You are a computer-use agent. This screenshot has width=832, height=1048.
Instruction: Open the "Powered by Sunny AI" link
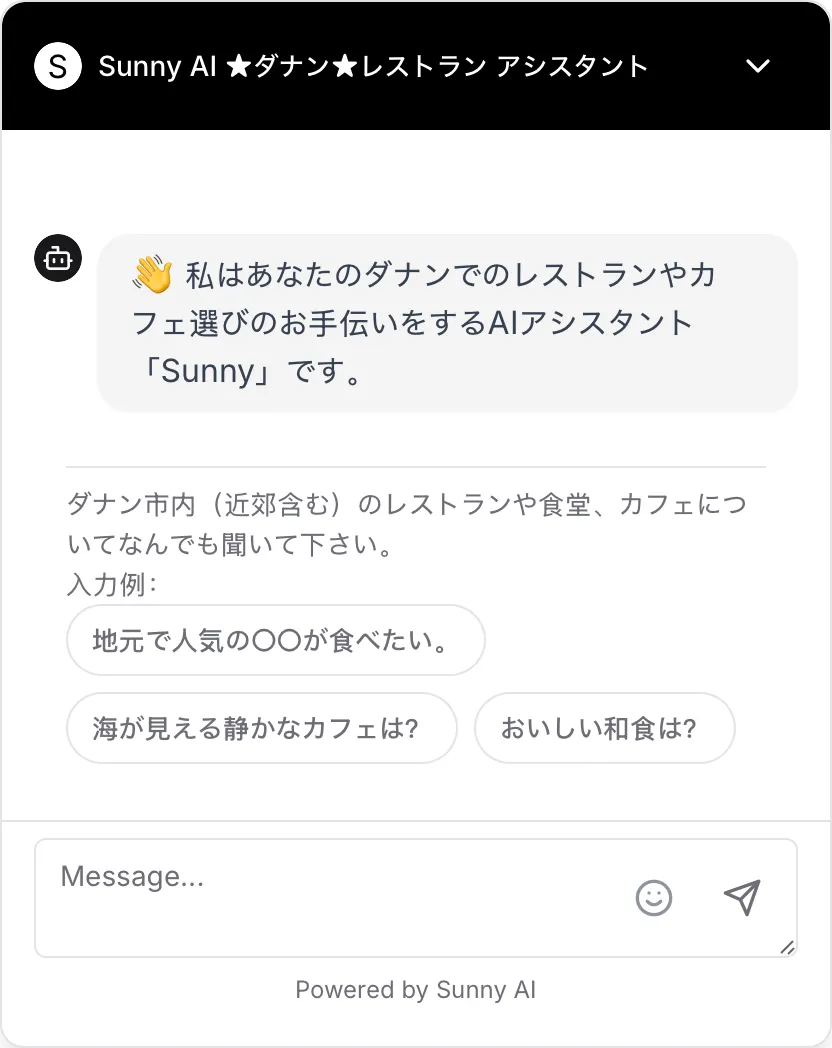[x=416, y=990]
